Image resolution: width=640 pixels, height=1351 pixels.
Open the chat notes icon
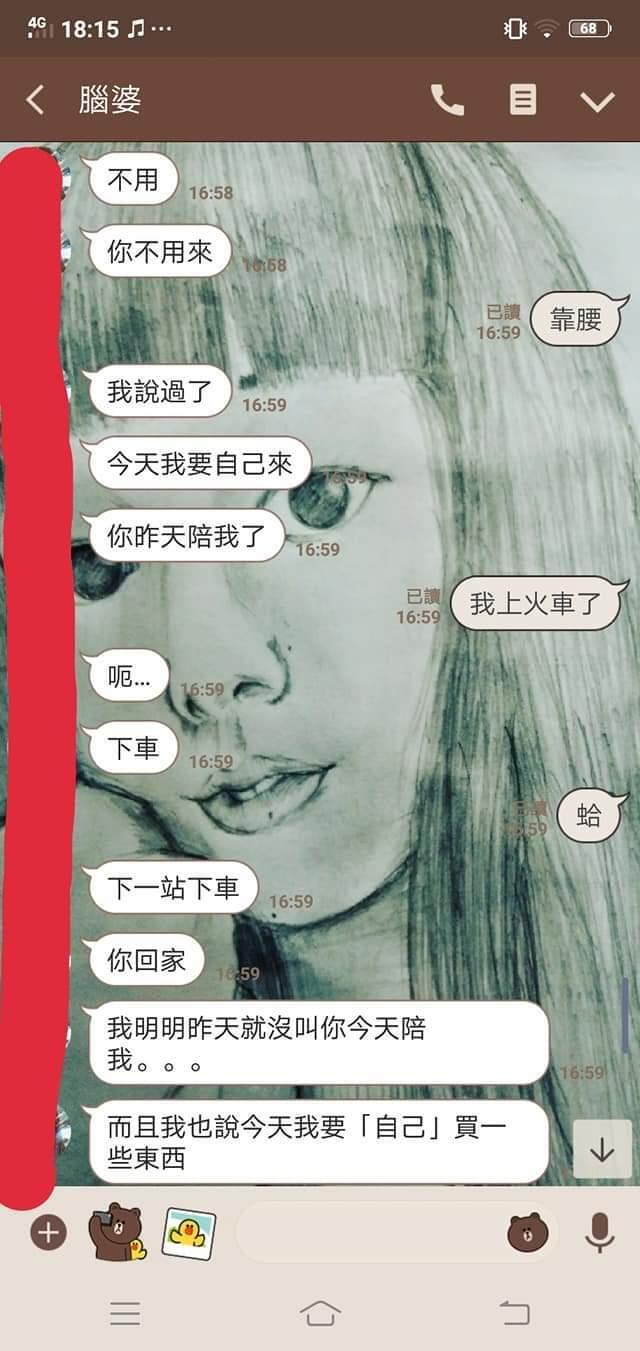[523, 100]
